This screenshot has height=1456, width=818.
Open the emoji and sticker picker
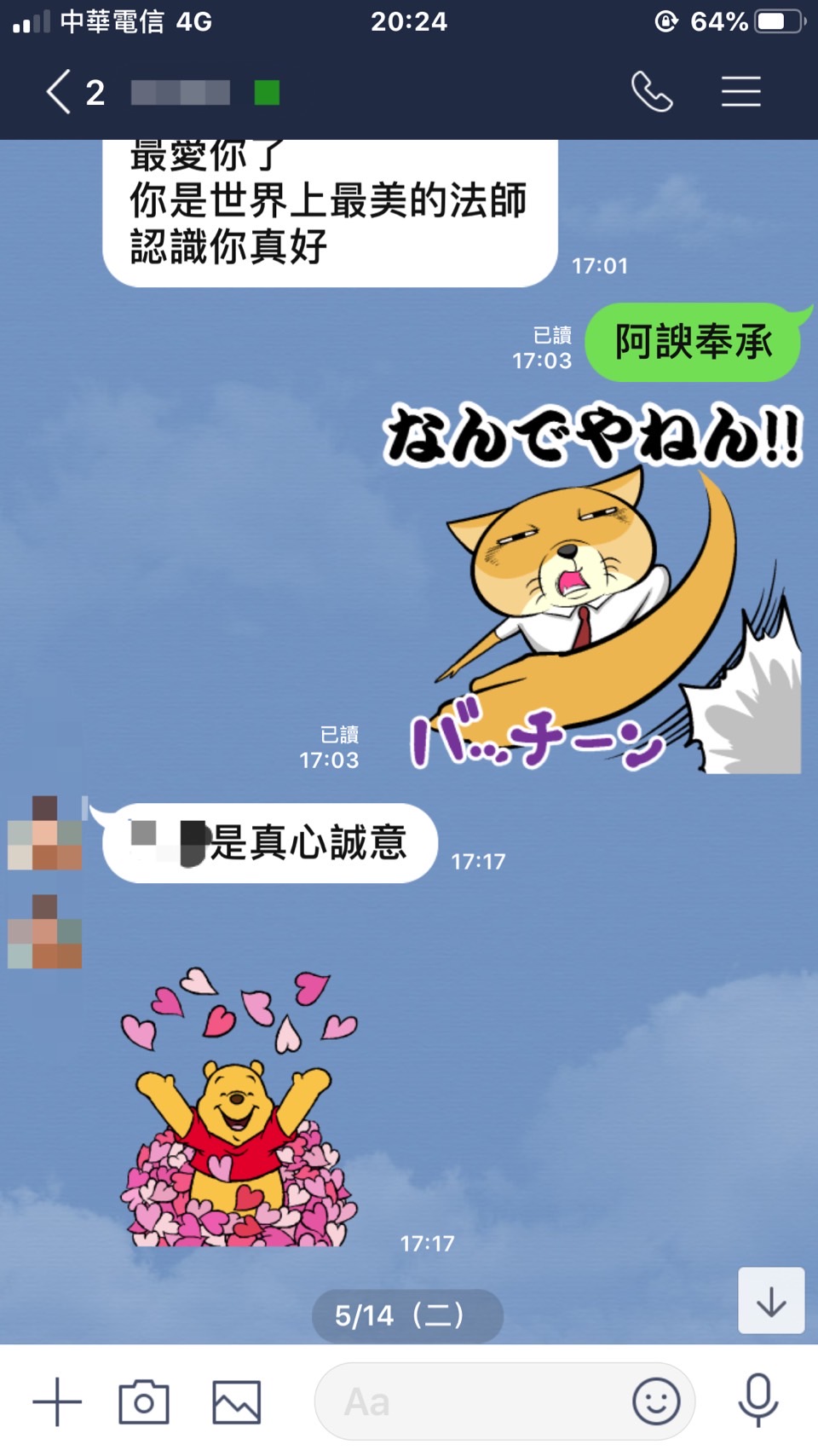coord(656,1401)
